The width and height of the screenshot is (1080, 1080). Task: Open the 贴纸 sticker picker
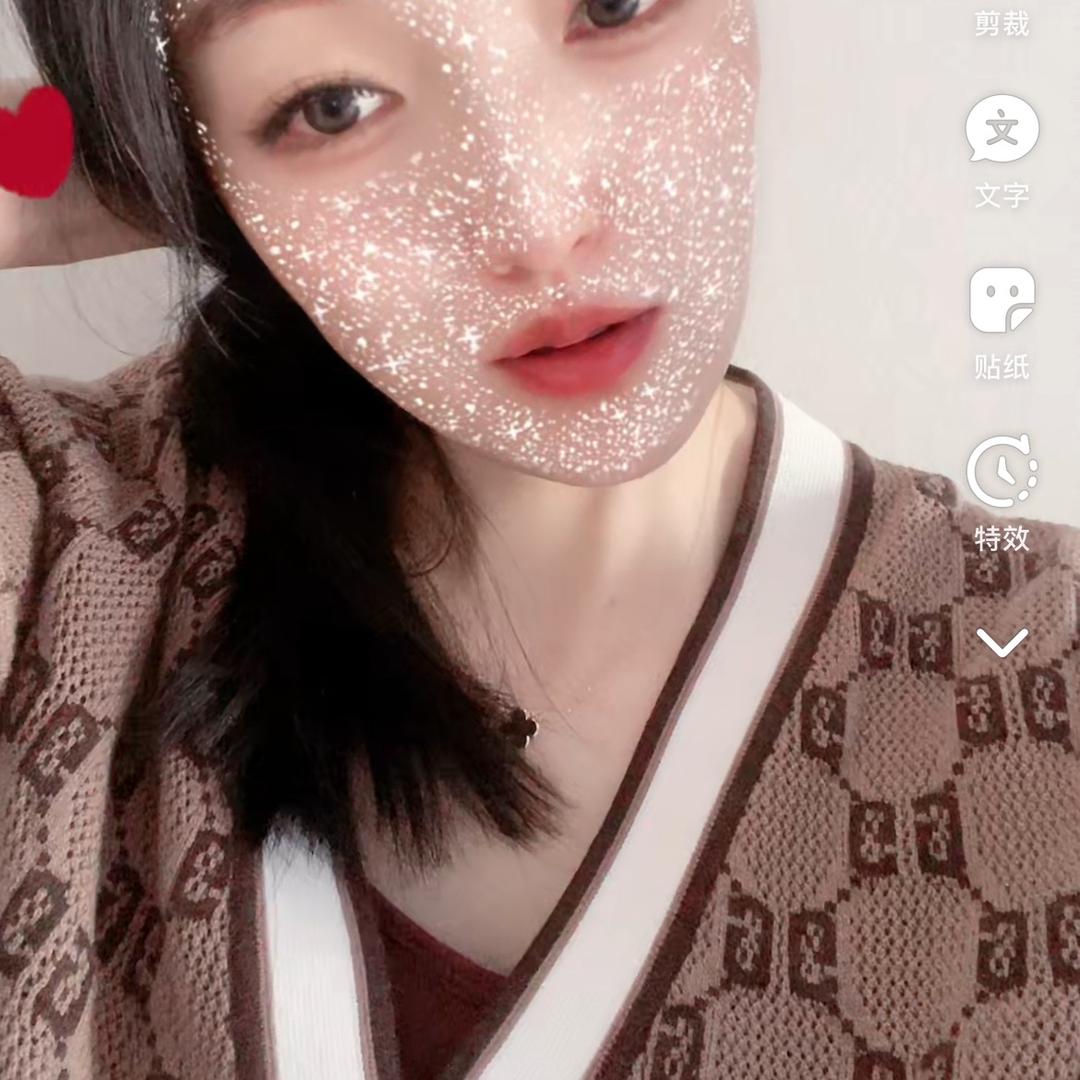(x=1001, y=301)
